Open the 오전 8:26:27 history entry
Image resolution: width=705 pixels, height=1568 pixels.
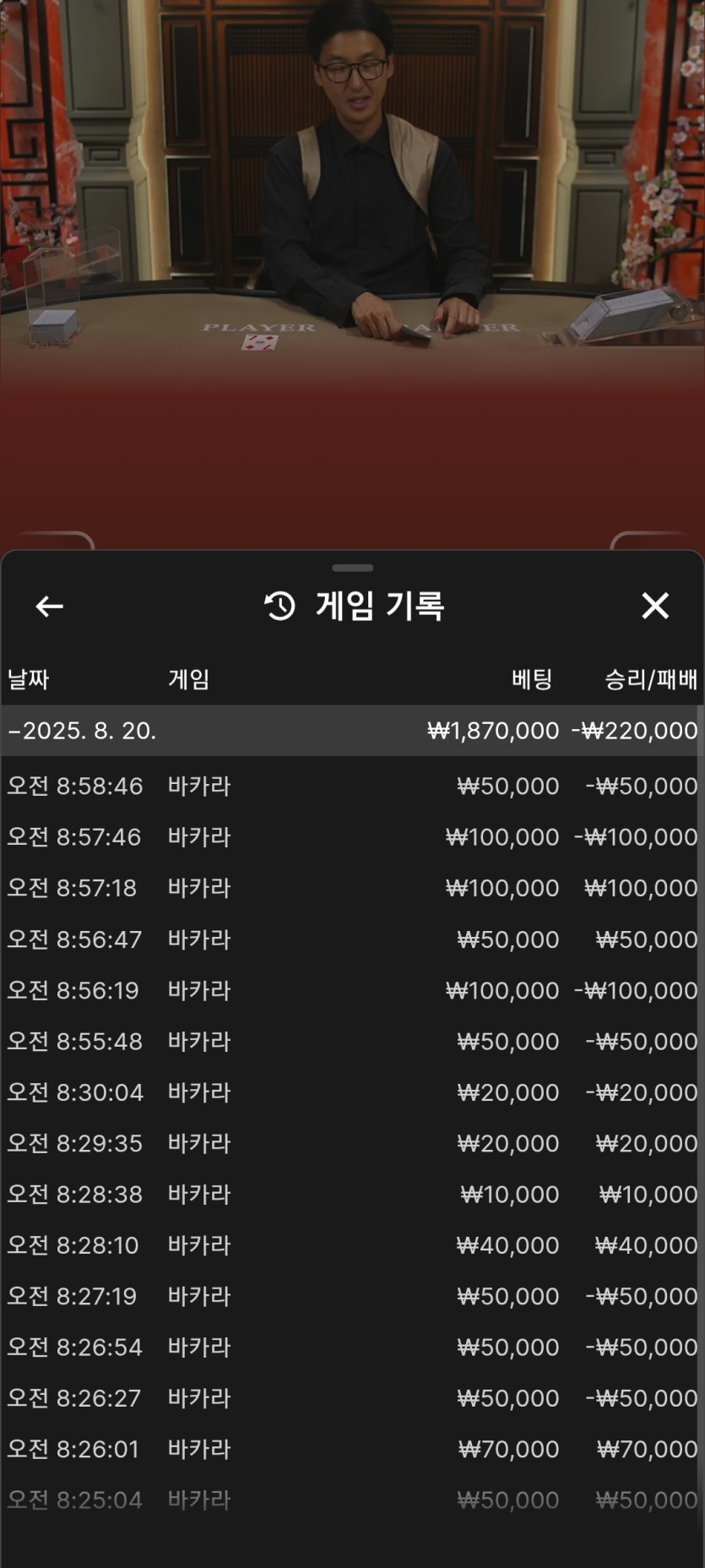pos(352,1398)
